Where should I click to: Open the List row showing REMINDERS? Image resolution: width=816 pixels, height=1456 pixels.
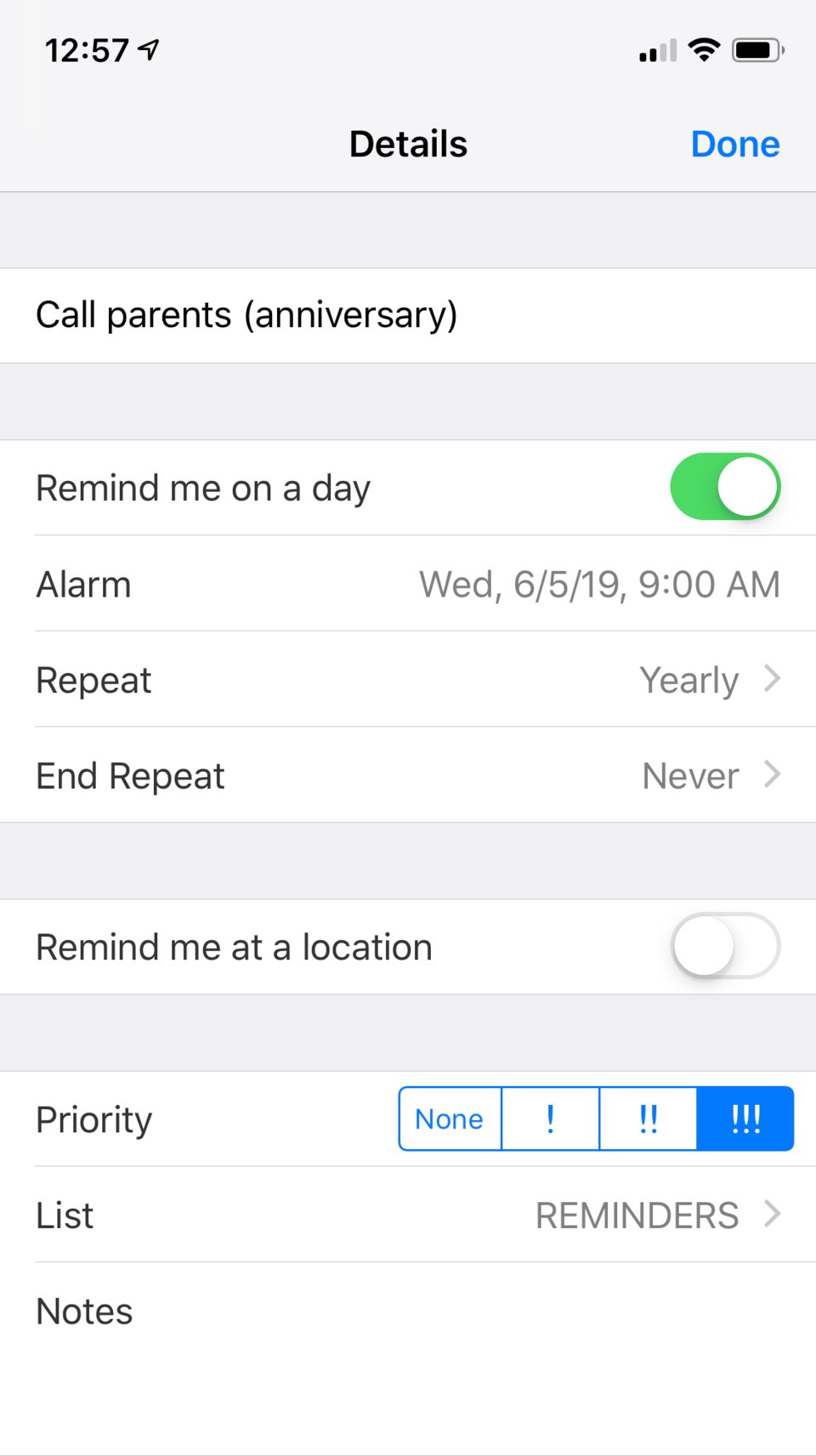[x=408, y=1215]
